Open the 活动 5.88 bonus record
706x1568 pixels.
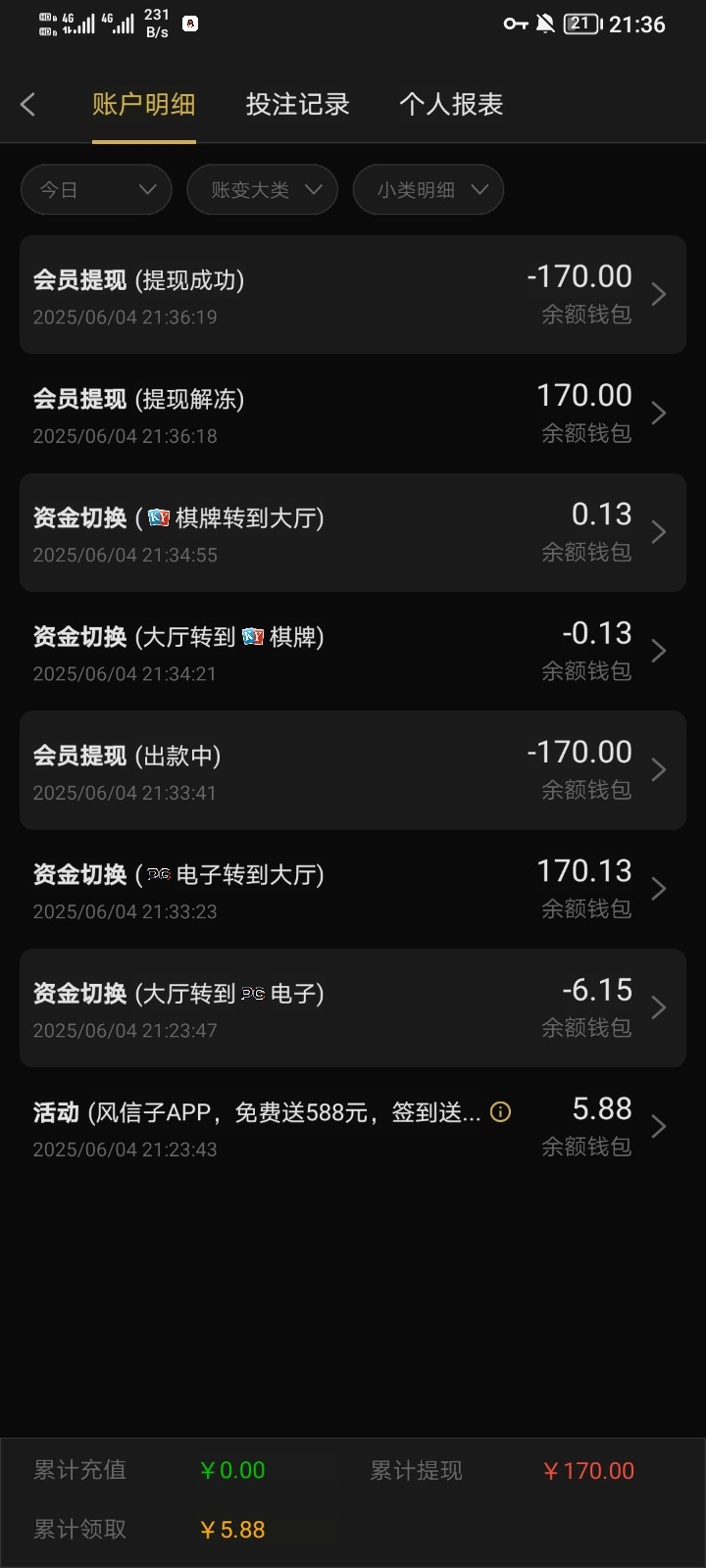point(353,1127)
